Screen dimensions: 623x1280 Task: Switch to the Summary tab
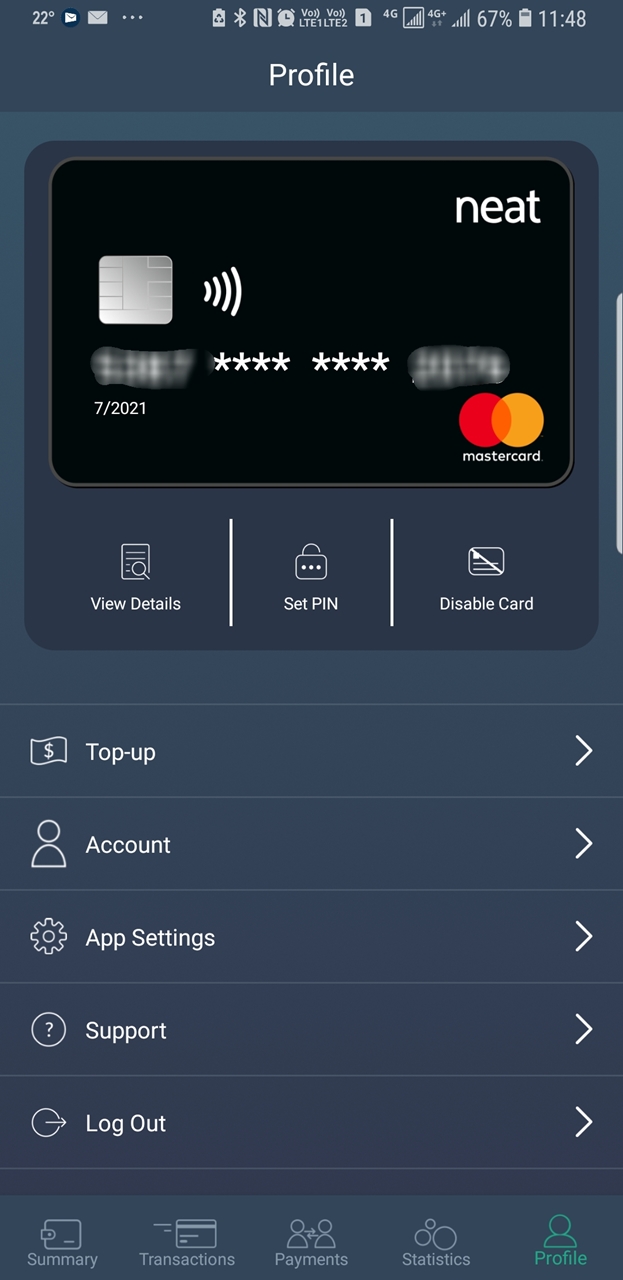click(62, 1242)
